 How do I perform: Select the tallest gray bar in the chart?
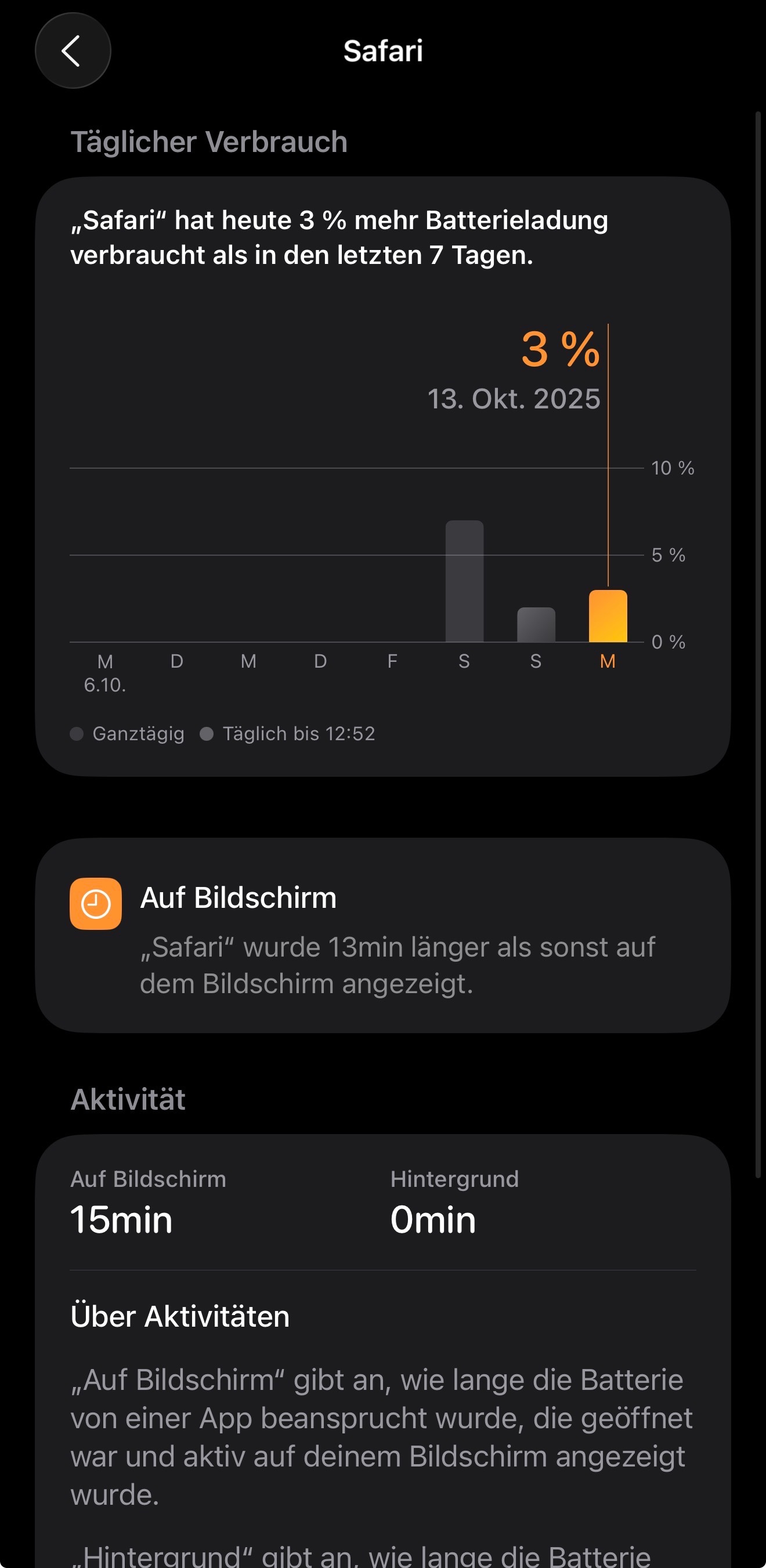464,581
